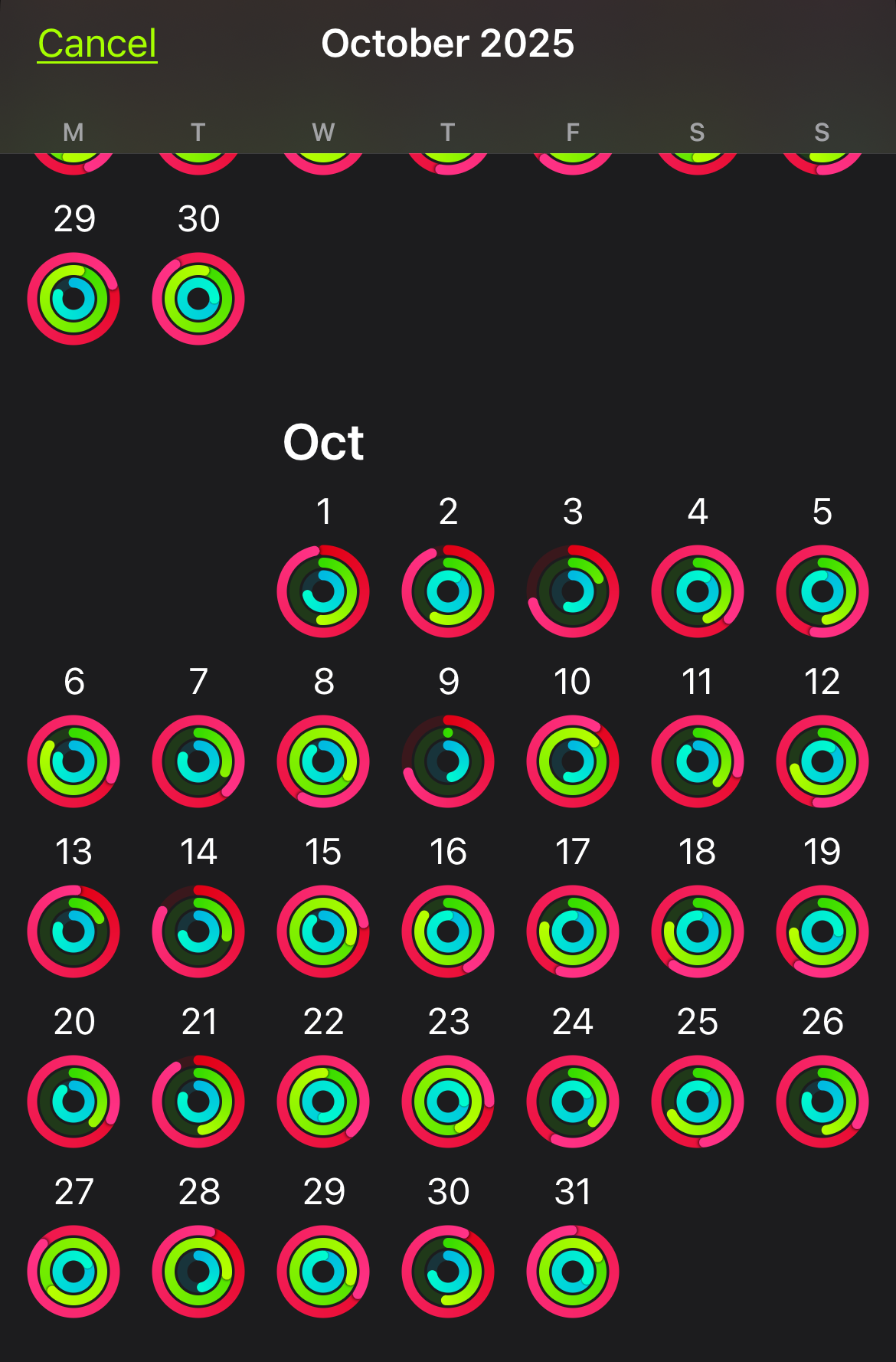
Task: View the rings for October 16
Action: (x=448, y=931)
